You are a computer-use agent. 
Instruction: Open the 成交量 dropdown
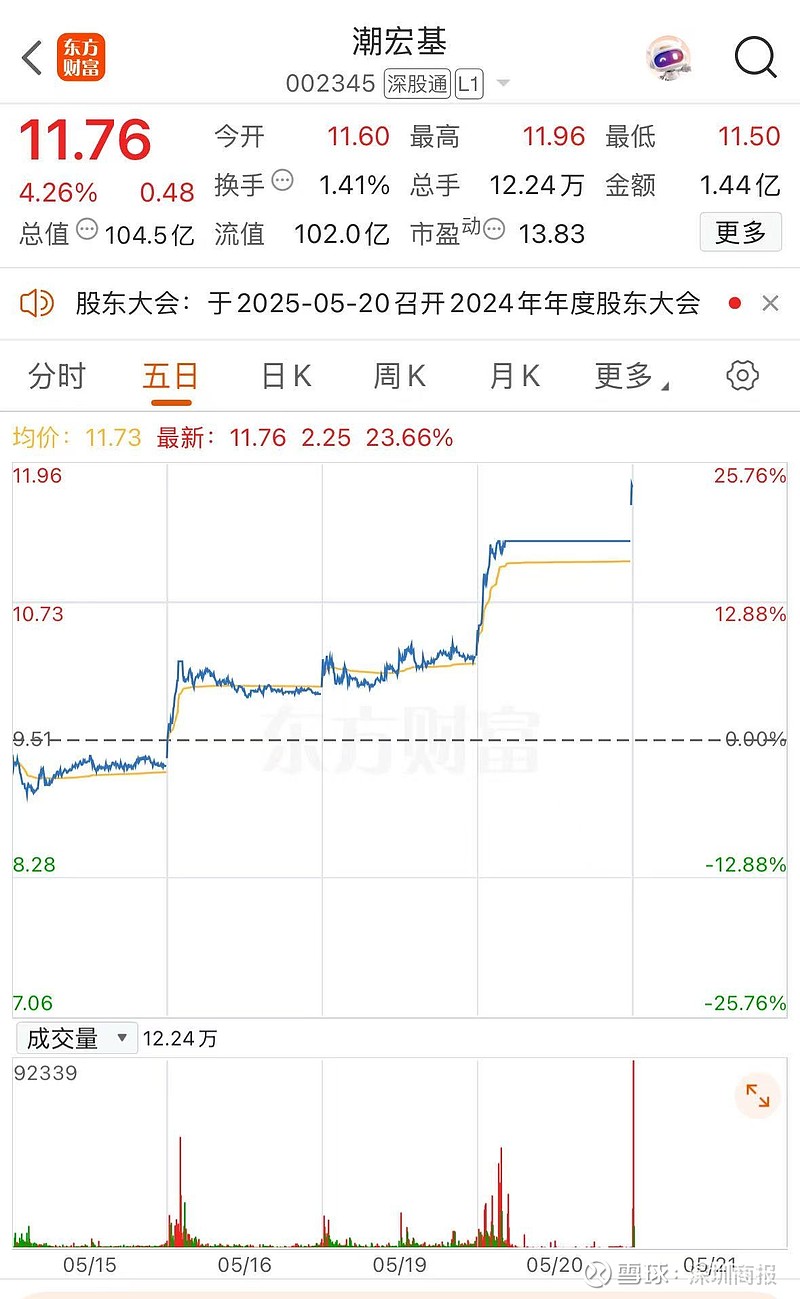(x=75, y=1038)
